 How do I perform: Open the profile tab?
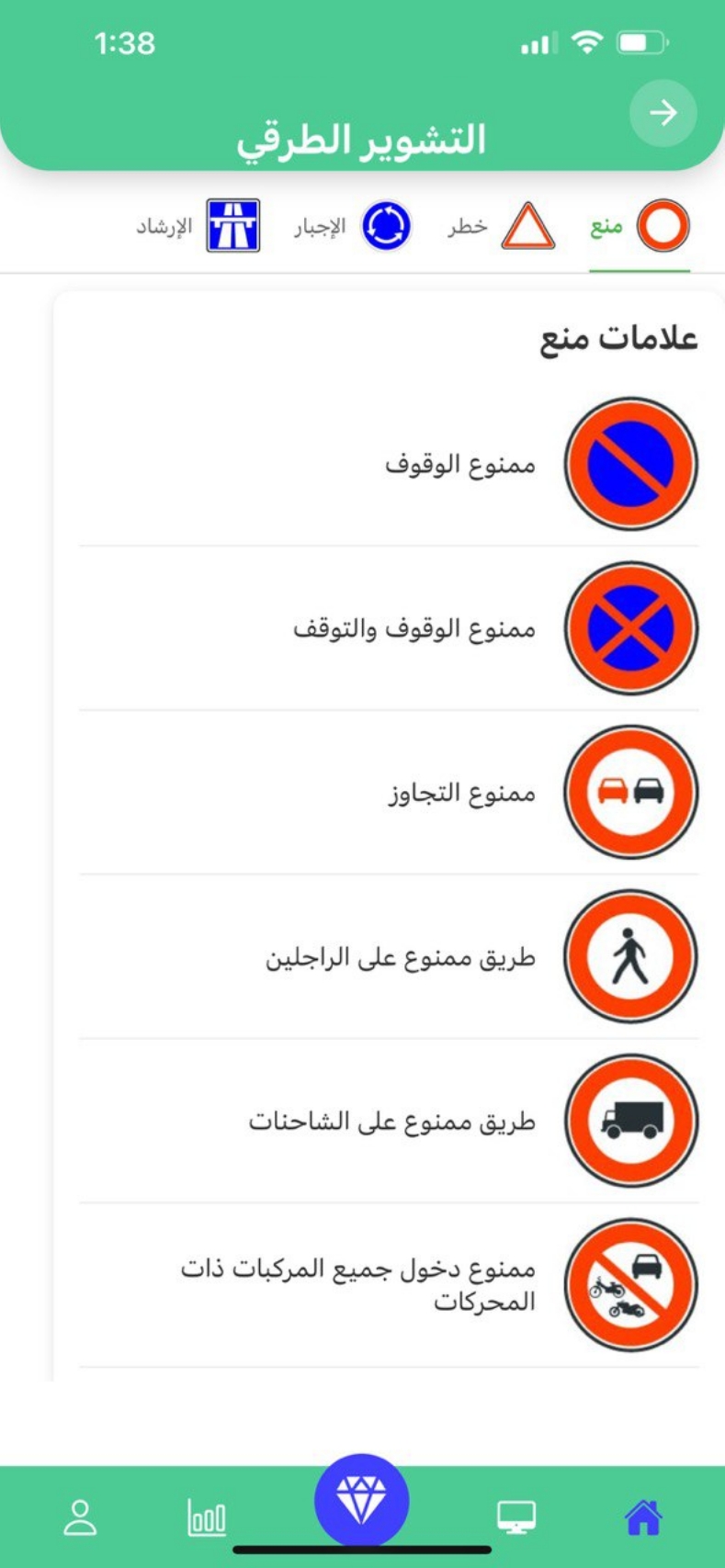point(80,1517)
